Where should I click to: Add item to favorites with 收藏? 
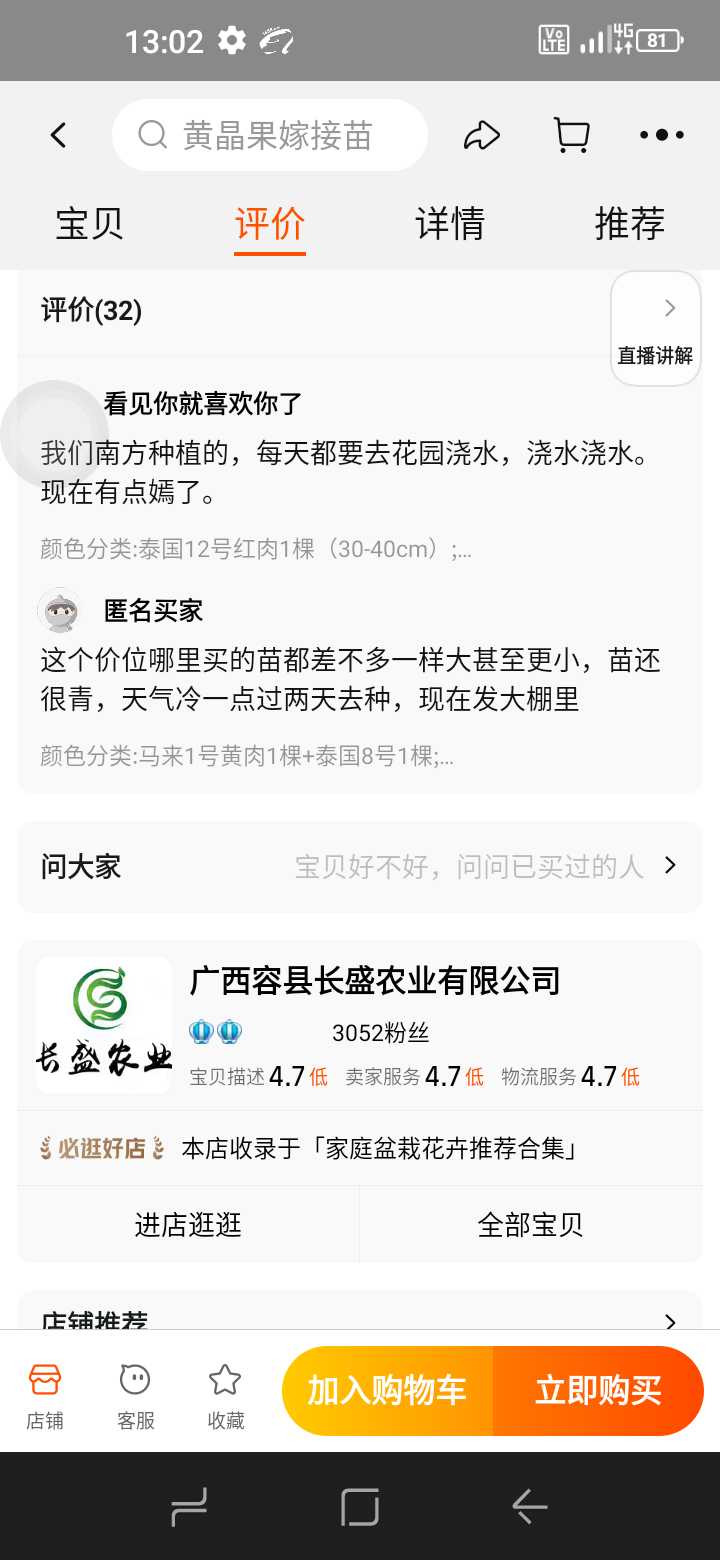[x=225, y=1394]
